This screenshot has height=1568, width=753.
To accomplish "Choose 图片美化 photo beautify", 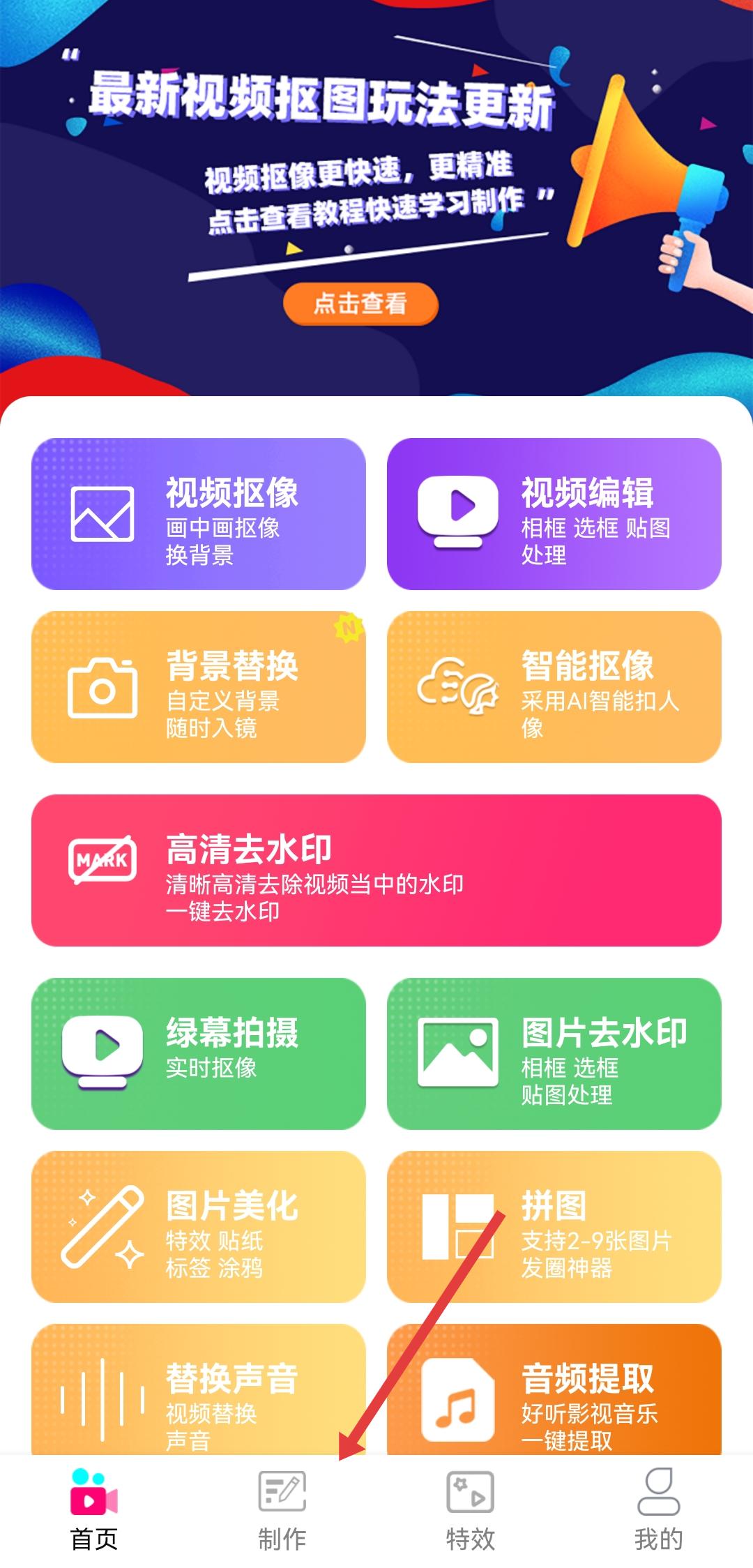I will pos(199,1226).
